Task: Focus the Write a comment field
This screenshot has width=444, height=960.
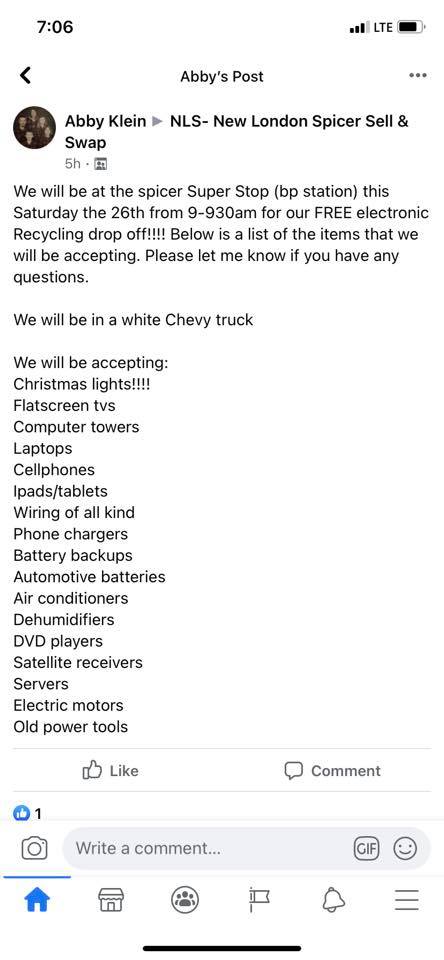Action: [x=208, y=849]
